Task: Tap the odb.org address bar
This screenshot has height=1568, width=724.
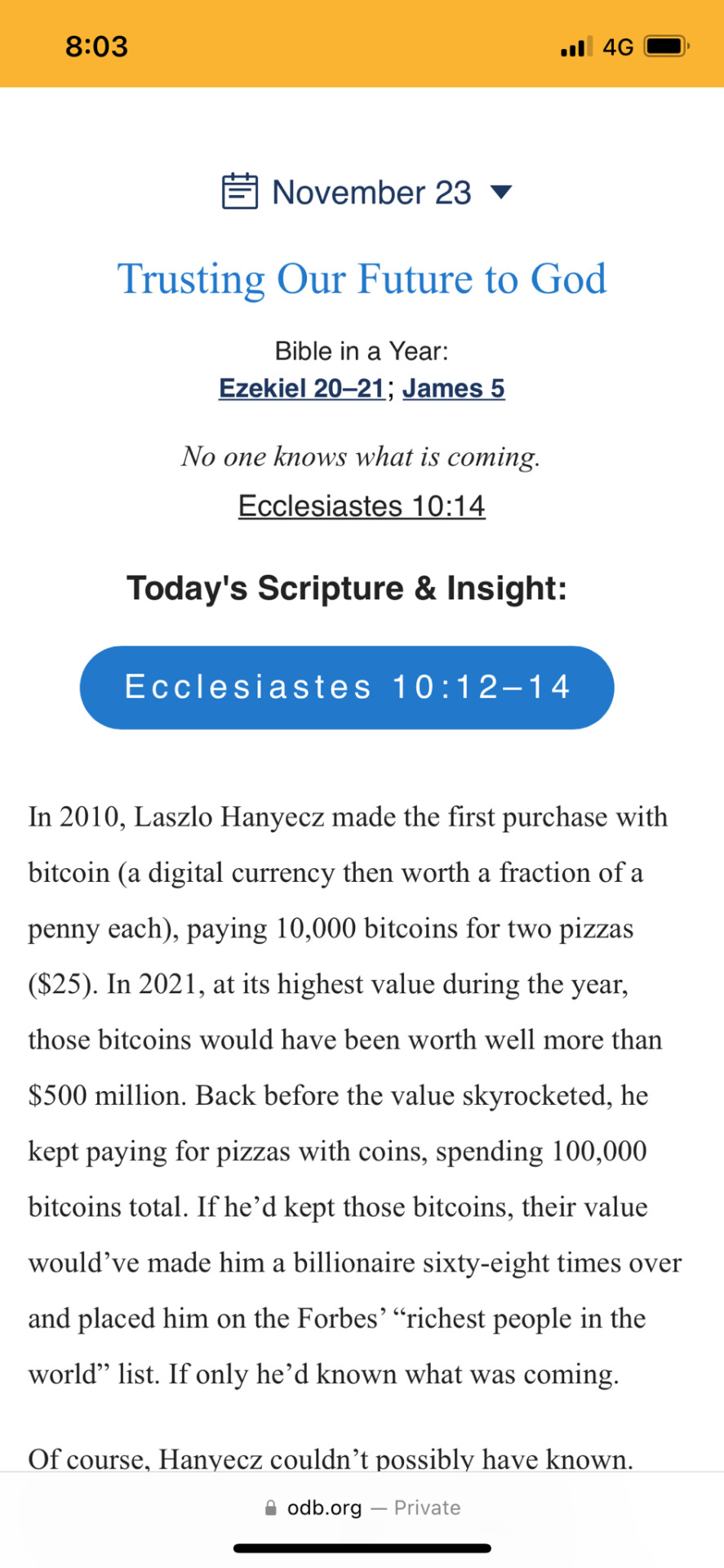Action: click(362, 1508)
